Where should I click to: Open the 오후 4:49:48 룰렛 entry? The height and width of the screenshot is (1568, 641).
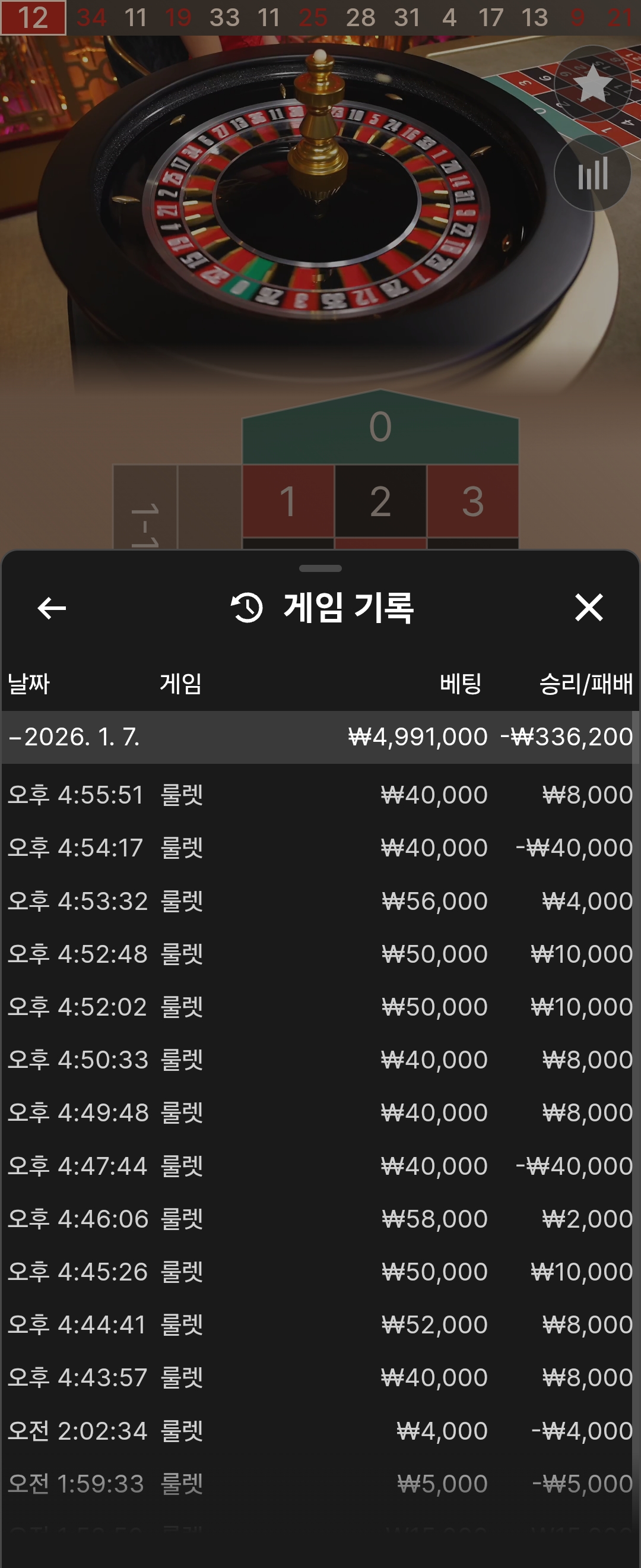[x=320, y=1112]
